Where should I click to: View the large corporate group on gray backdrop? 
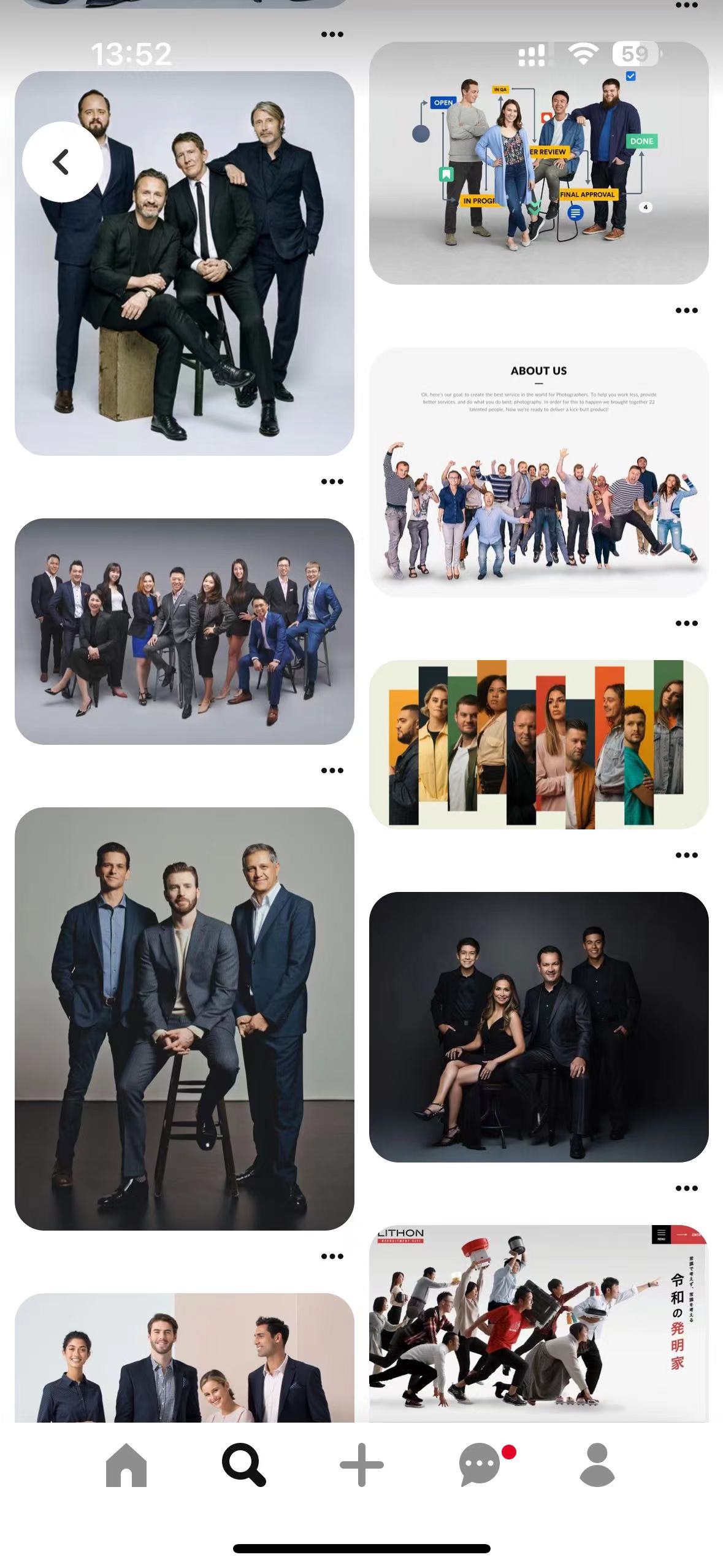click(x=184, y=631)
